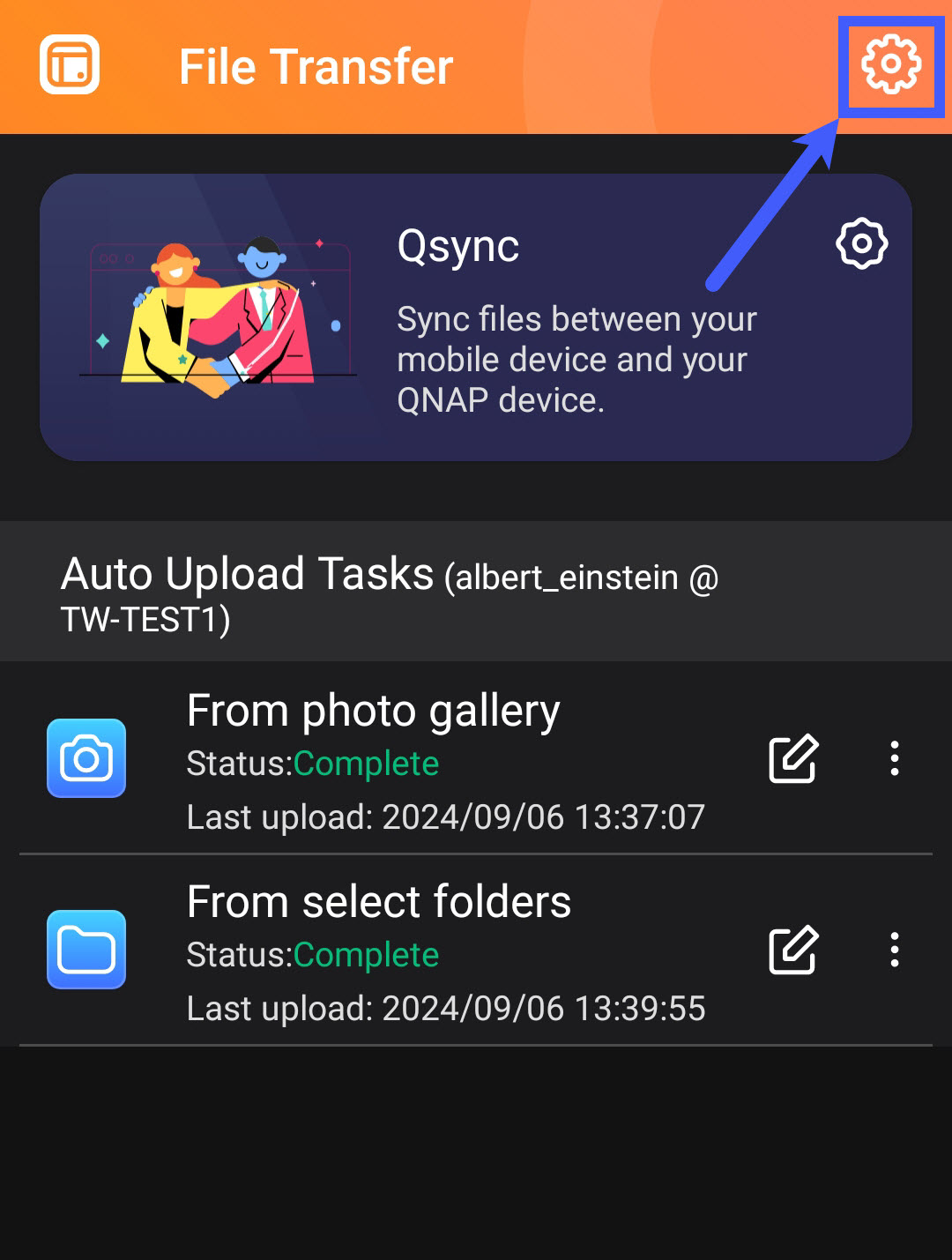Open the app settings gear in header
This screenshot has height=1260, width=952.
tap(890, 65)
